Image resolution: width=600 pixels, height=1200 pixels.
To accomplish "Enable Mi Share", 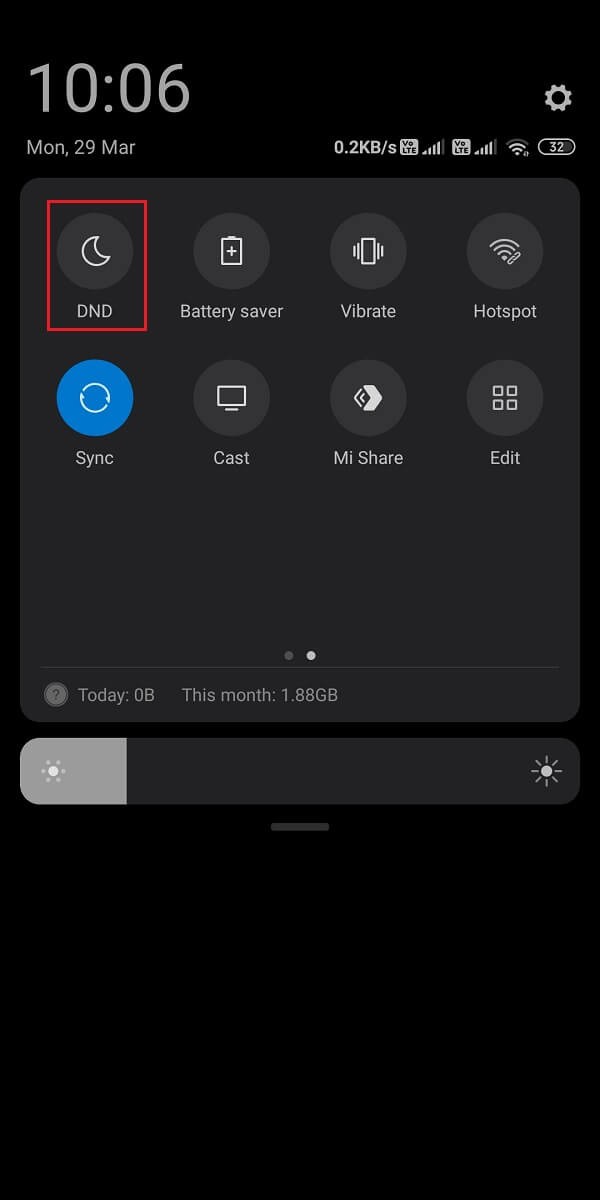I will (x=368, y=398).
